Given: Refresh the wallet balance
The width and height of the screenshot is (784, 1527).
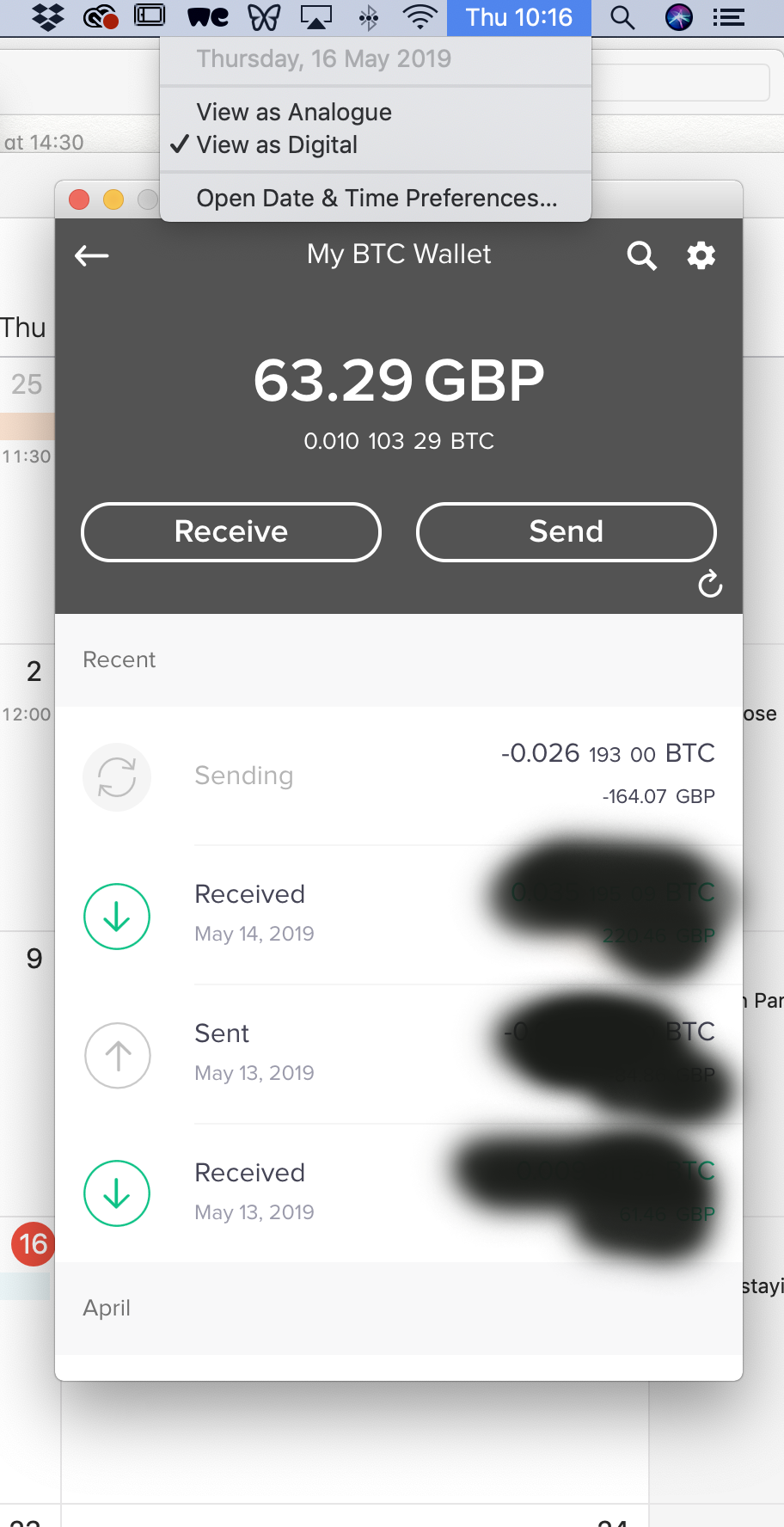Looking at the screenshot, I should (x=710, y=585).
